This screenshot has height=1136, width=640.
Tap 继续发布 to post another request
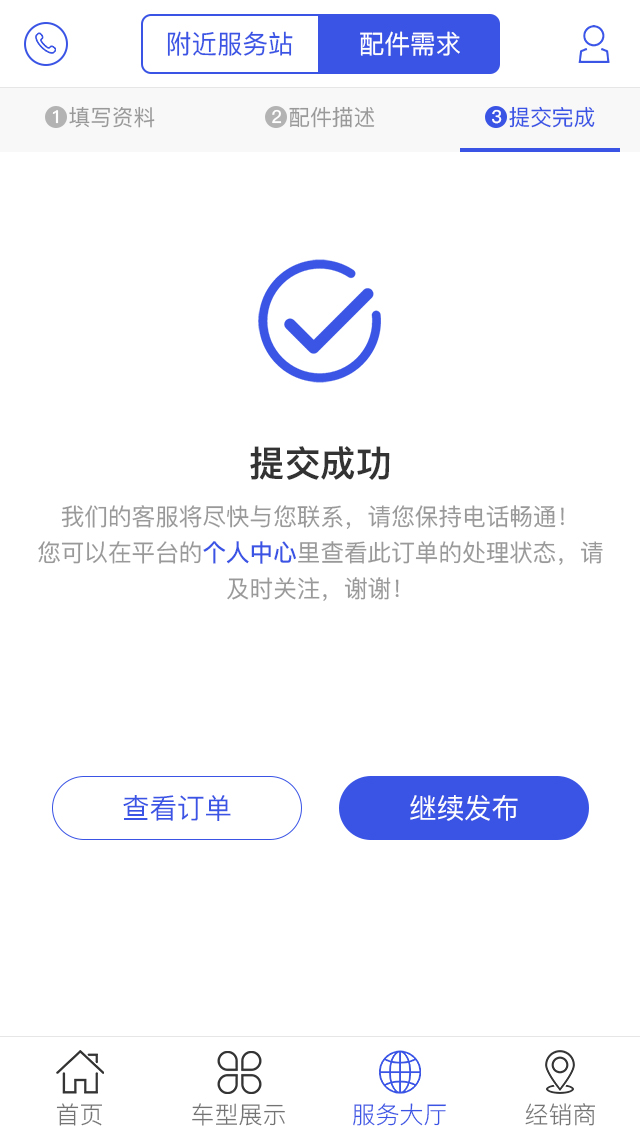[x=464, y=808]
